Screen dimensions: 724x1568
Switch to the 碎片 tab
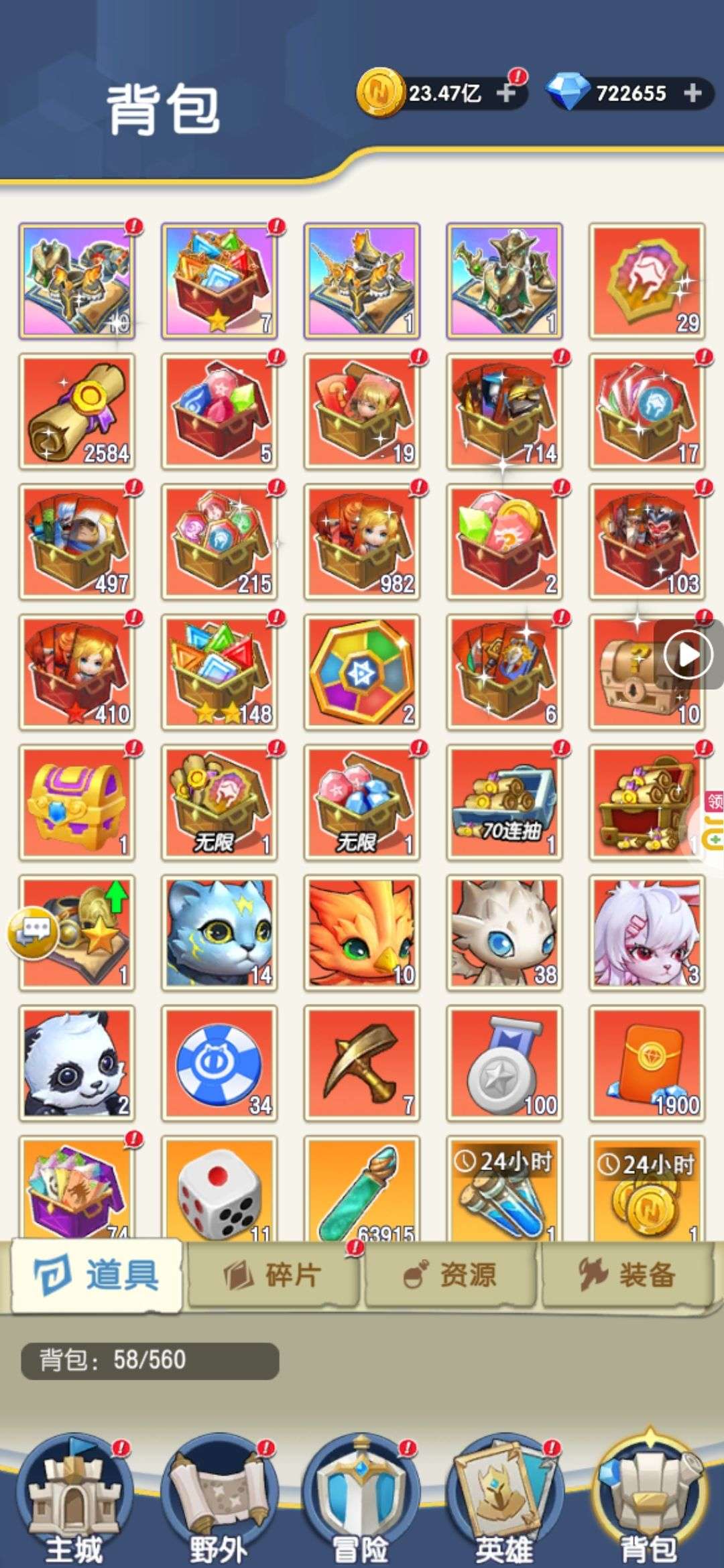coord(272,1275)
